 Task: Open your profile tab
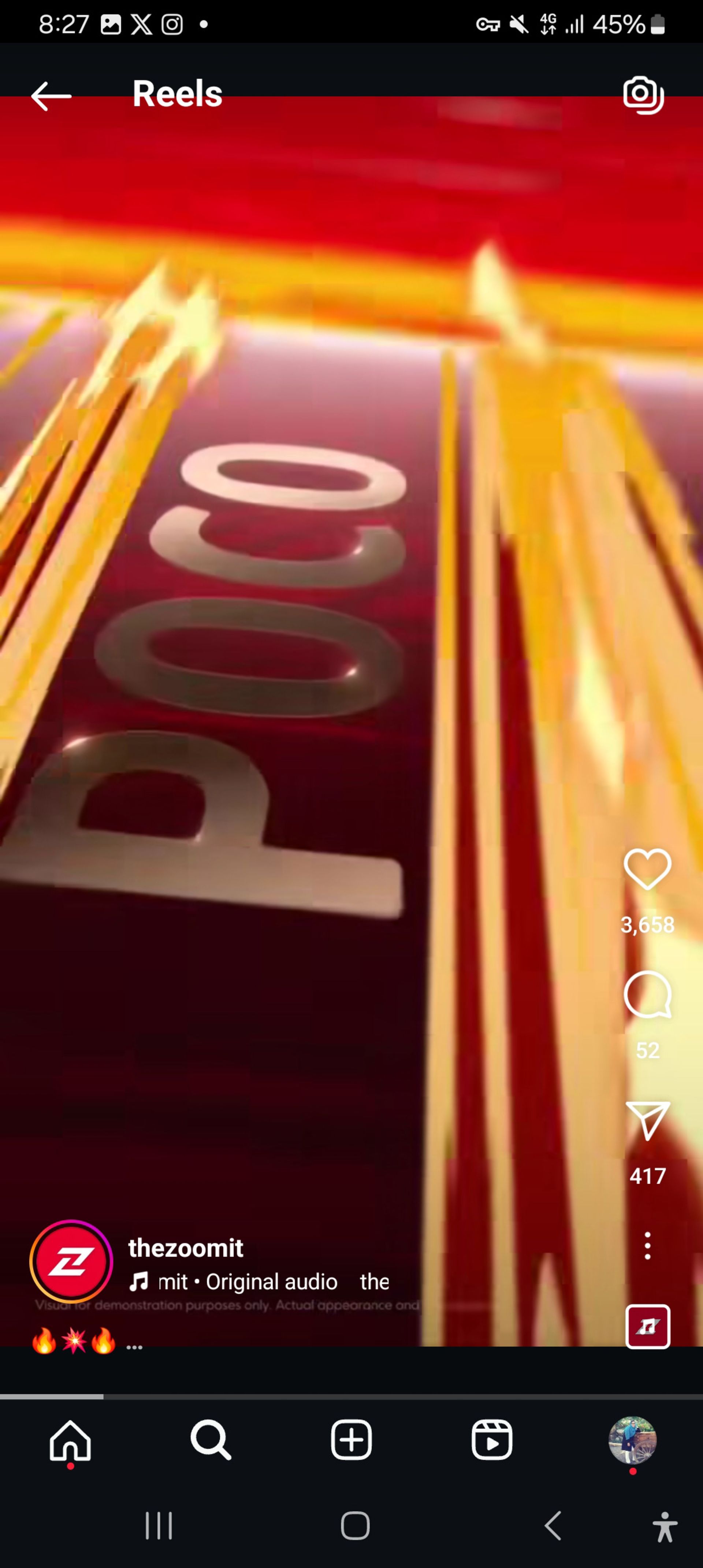point(632,1440)
